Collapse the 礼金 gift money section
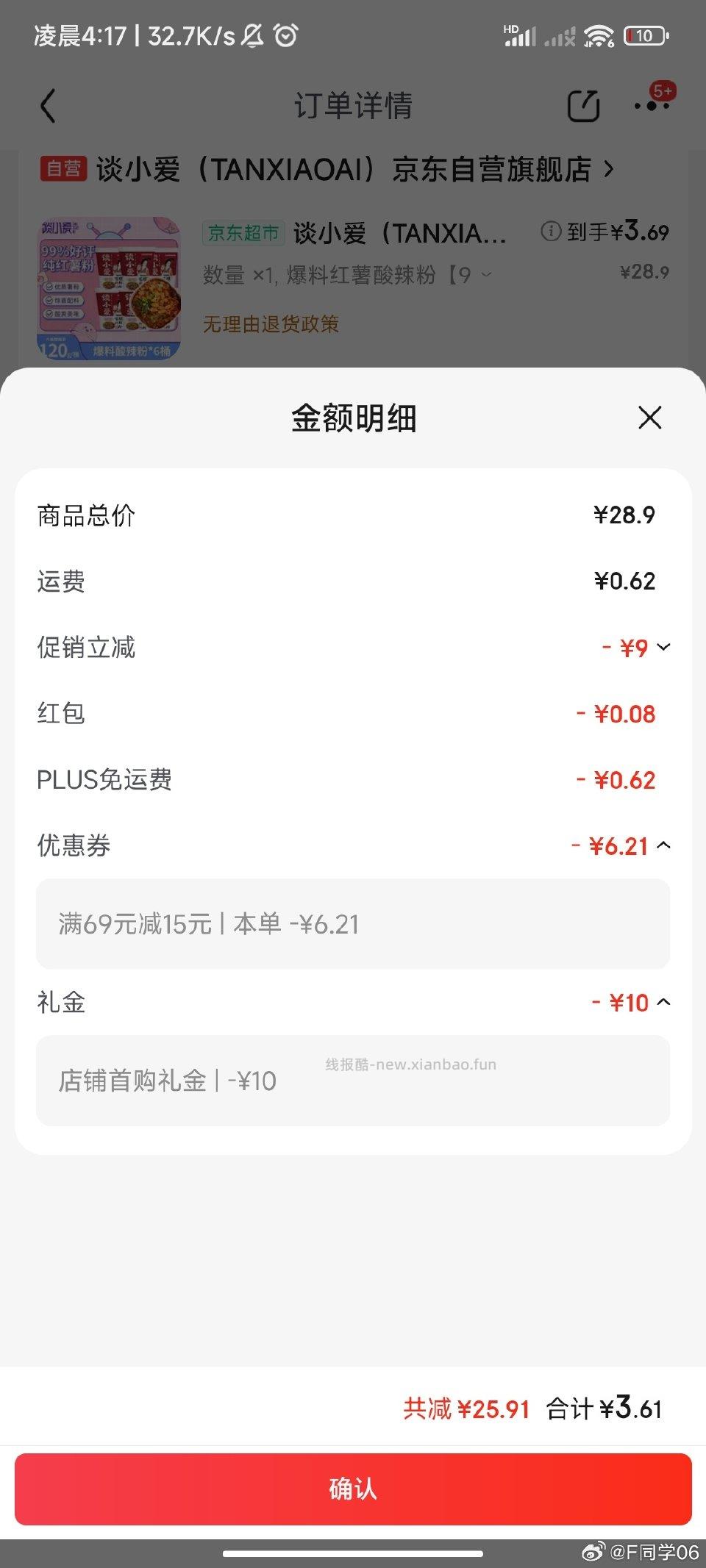The height and width of the screenshot is (1568, 706). pyautogui.click(x=663, y=1002)
